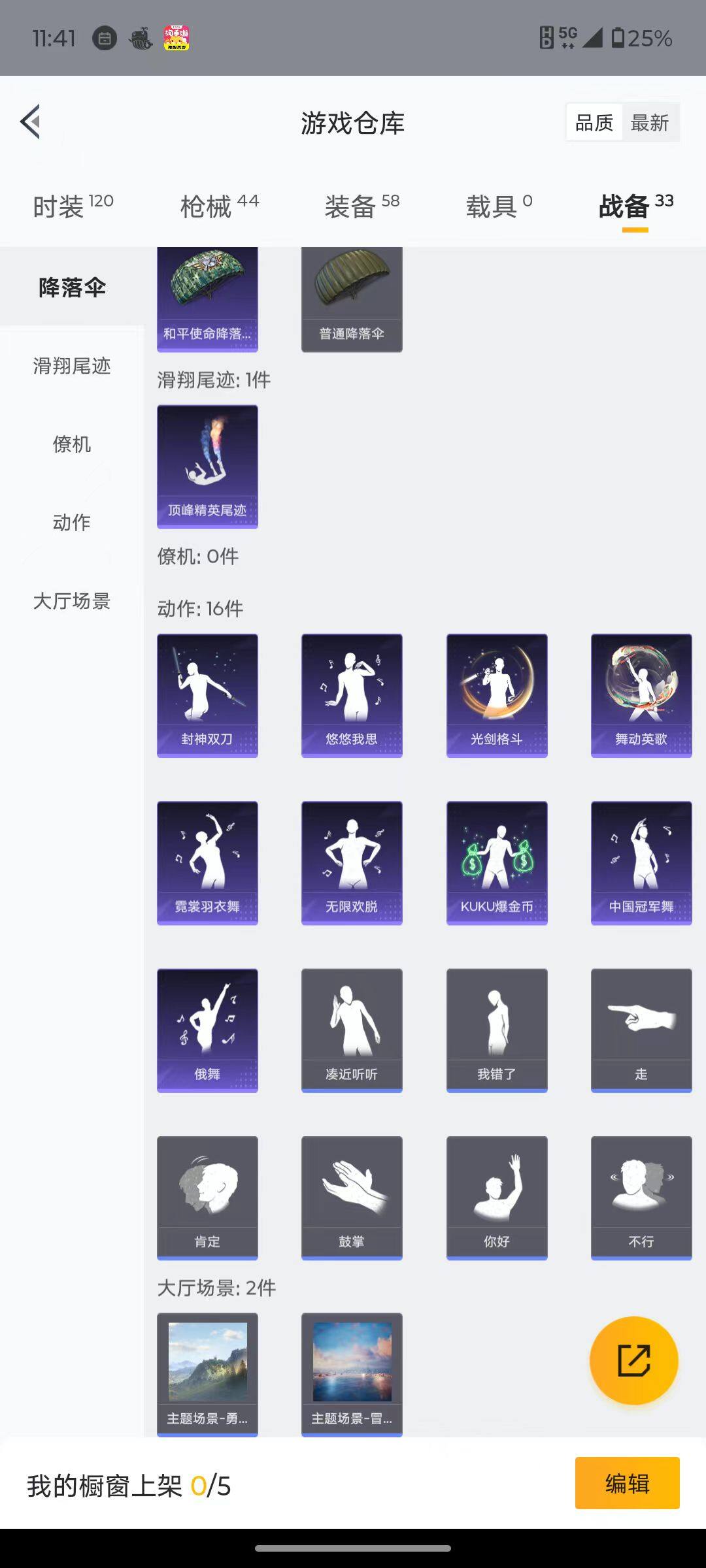706x1568 pixels.
Task: Open the 普通降落伞 item
Action: coord(352,299)
